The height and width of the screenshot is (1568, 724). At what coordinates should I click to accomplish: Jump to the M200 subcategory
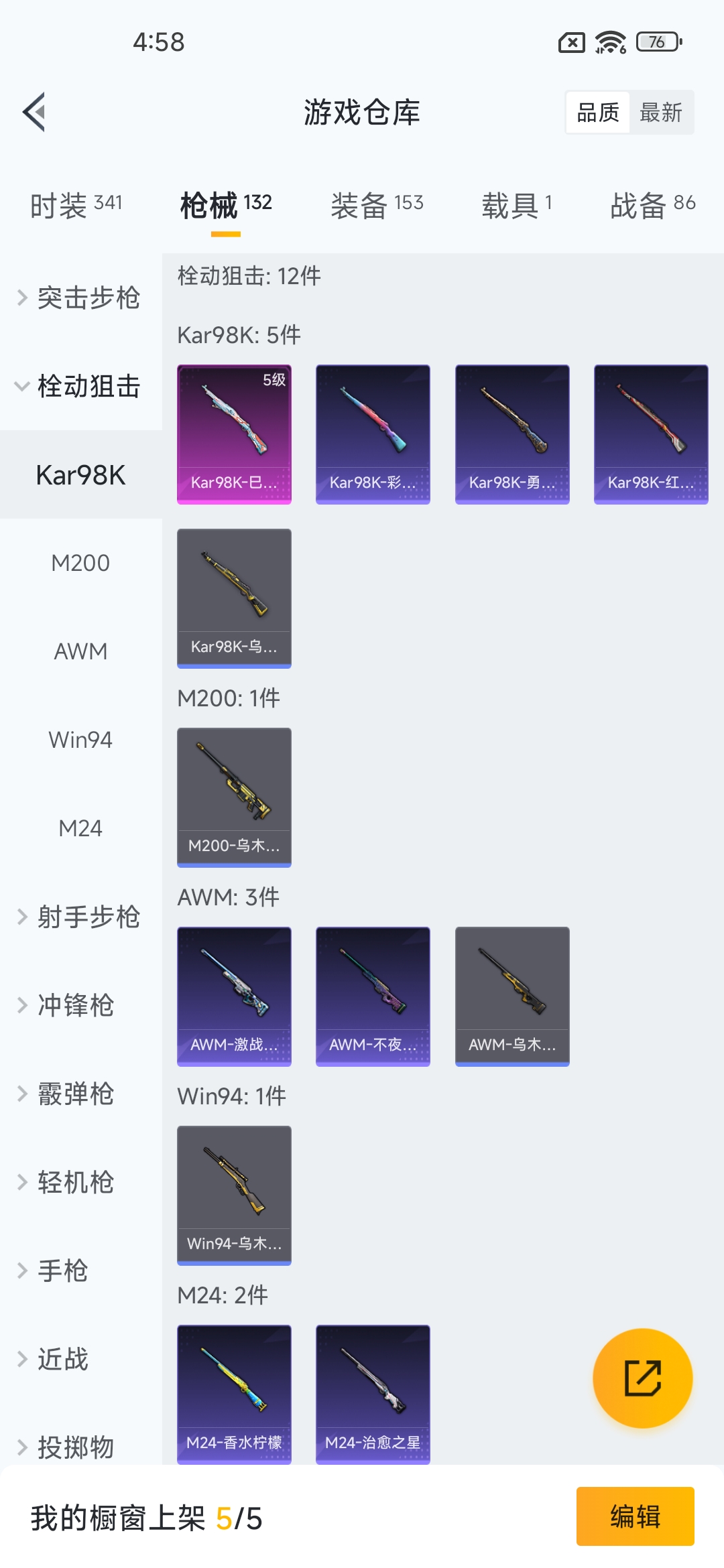tap(80, 563)
